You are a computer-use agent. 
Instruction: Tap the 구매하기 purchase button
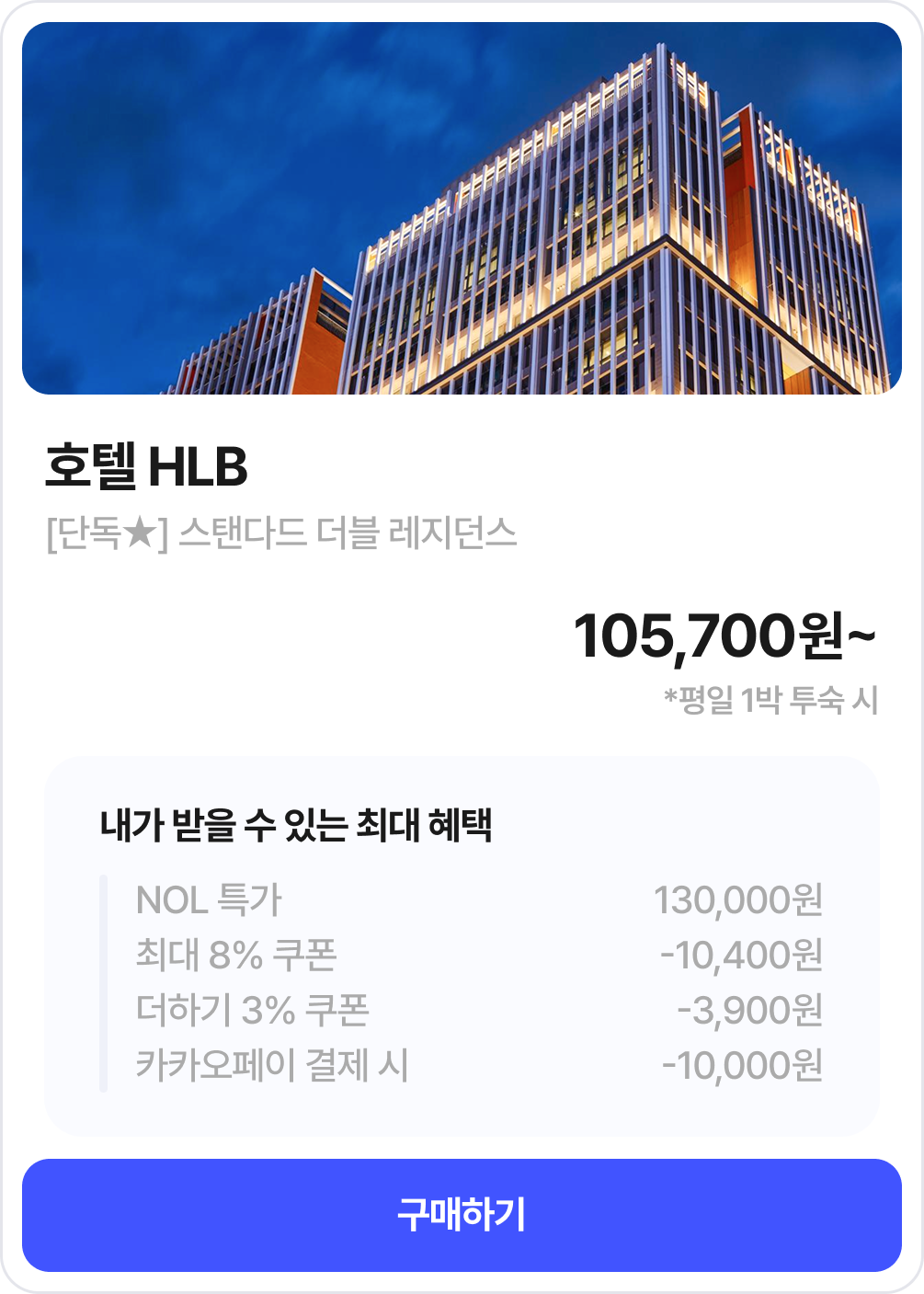(x=462, y=1215)
